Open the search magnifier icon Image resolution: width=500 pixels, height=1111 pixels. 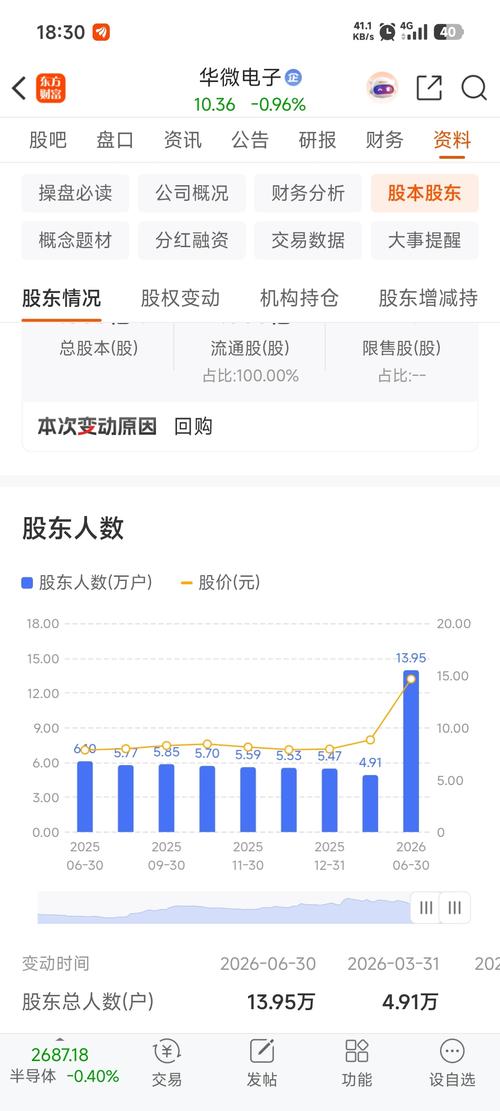(x=474, y=88)
